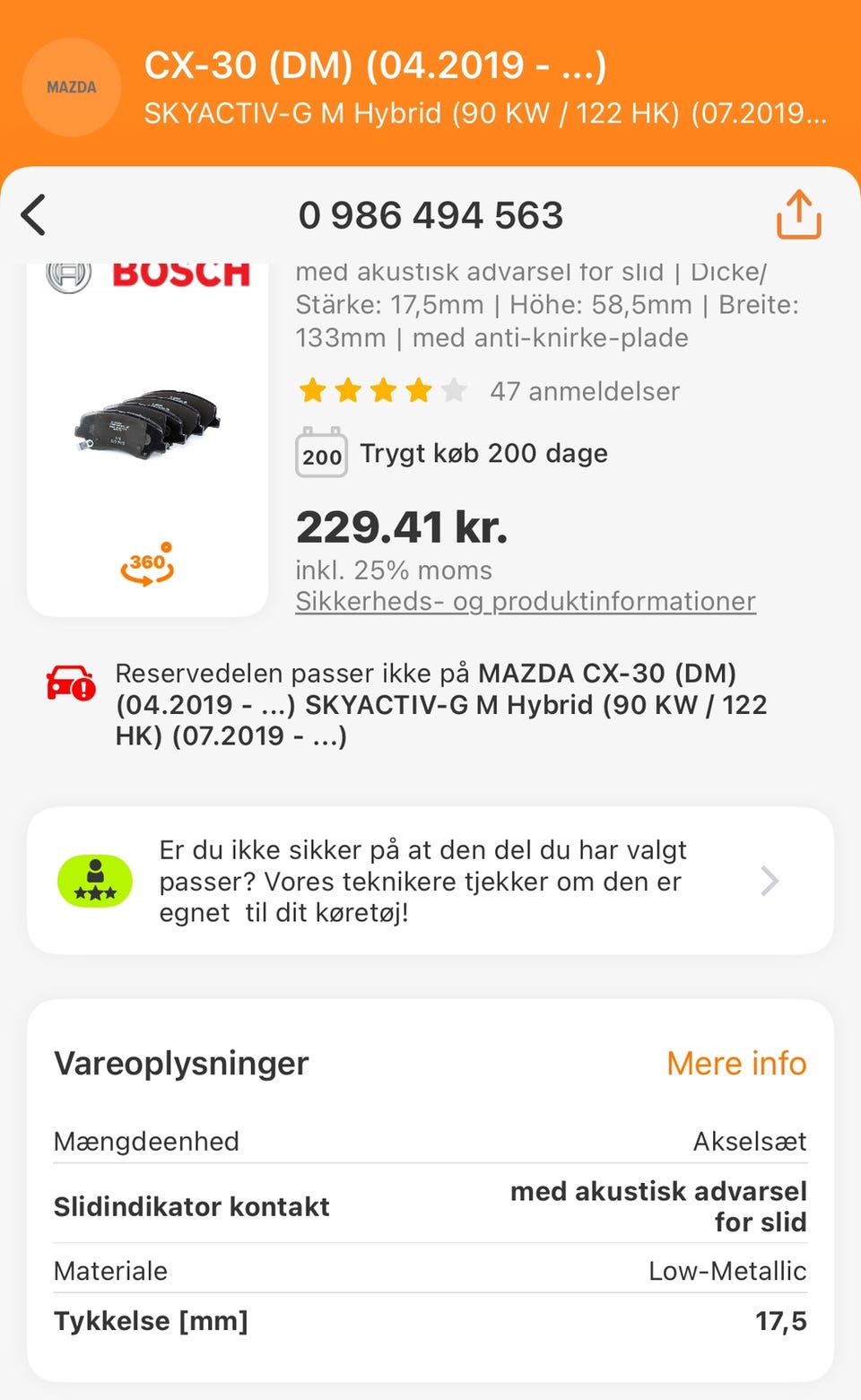Open the 360 degree product view

[147, 564]
